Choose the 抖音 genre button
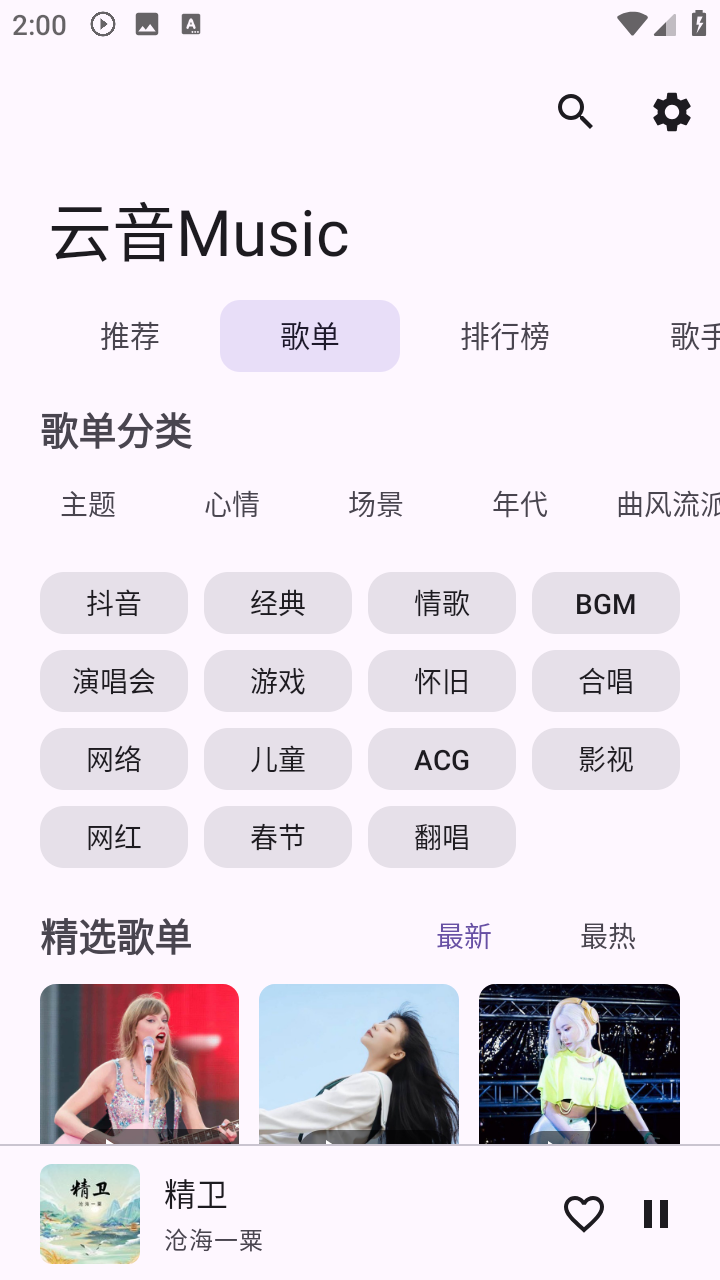Viewport: 720px width, 1280px height. 114,603
